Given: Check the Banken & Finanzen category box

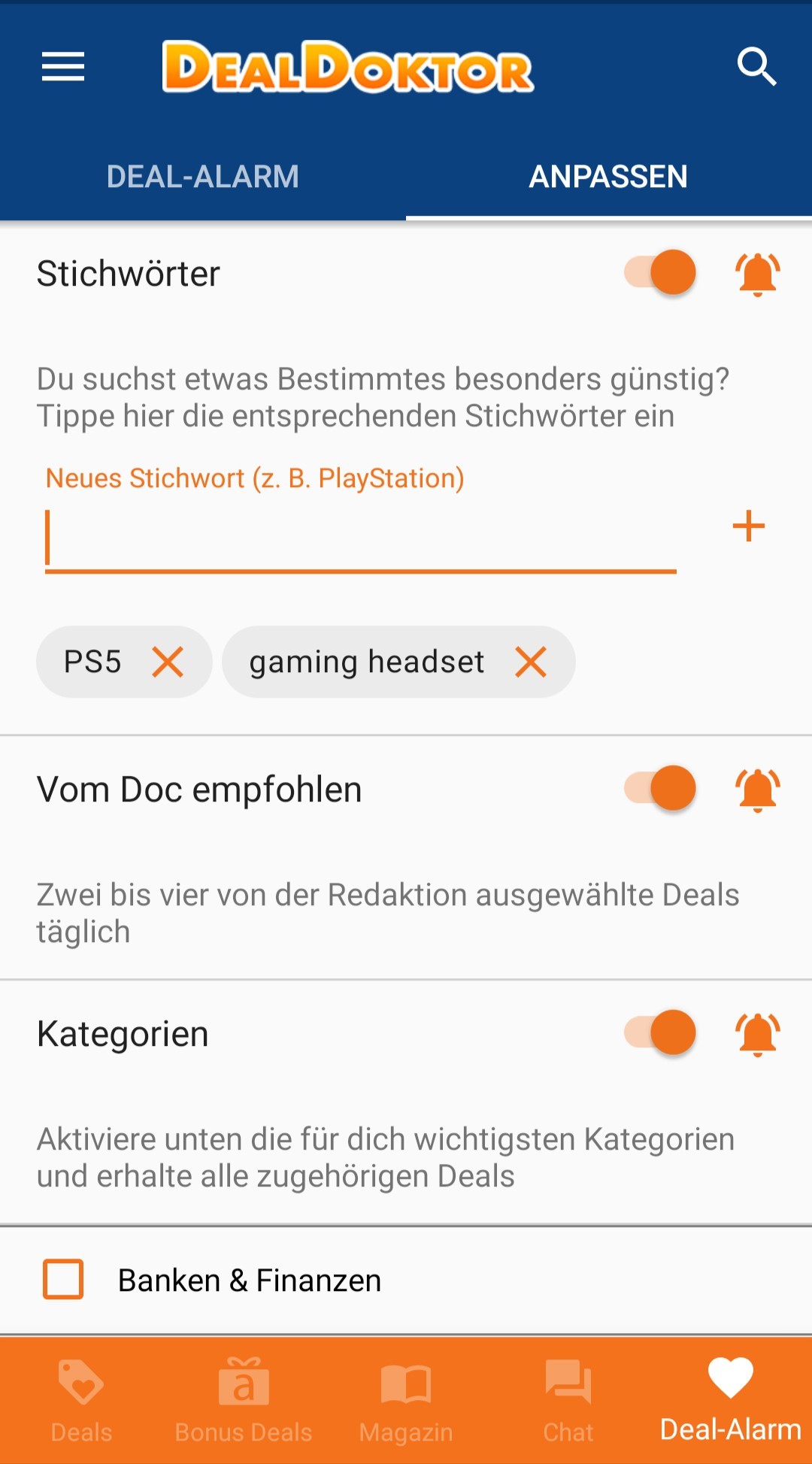Looking at the screenshot, I should (x=63, y=1279).
